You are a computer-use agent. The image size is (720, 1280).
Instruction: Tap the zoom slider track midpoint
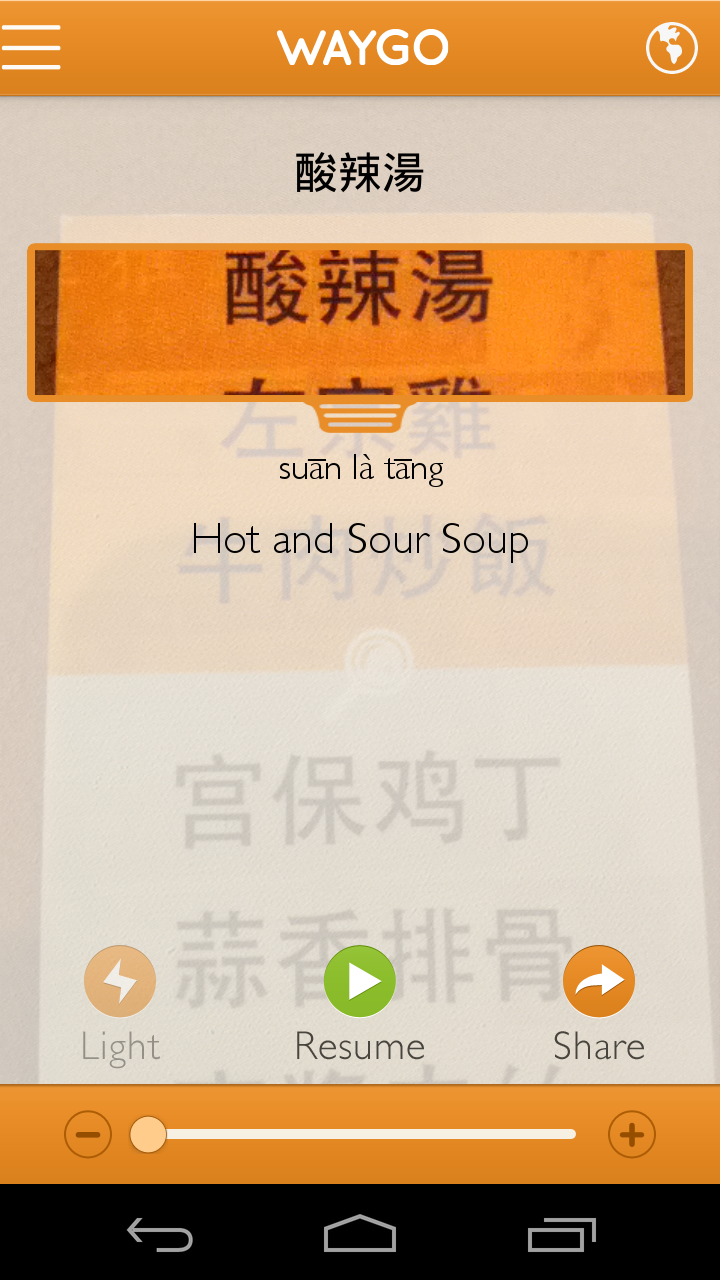coord(360,1134)
